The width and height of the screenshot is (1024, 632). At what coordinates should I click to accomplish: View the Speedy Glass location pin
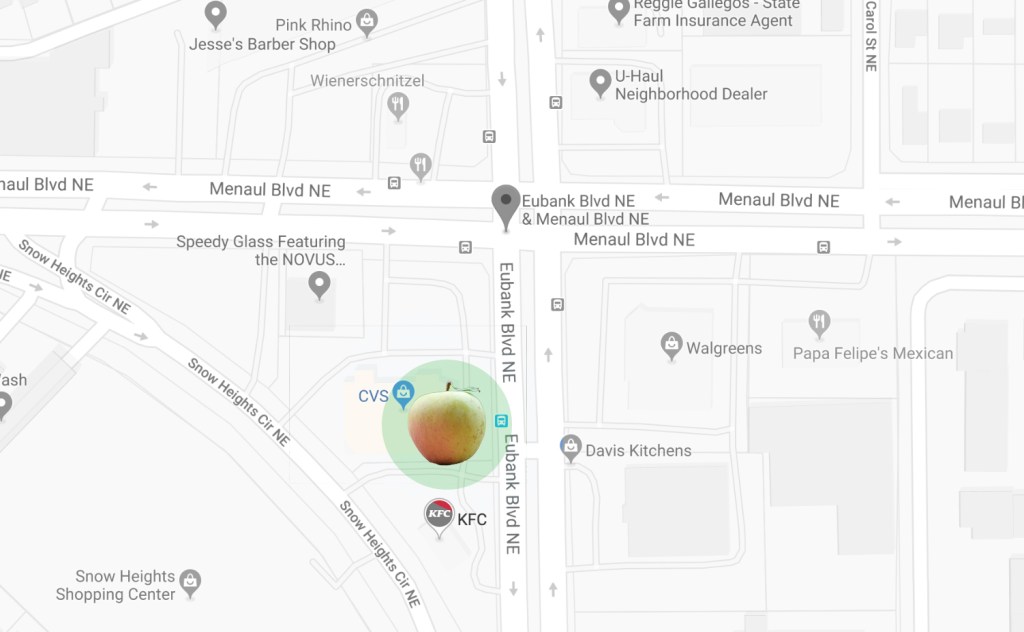click(319, 285)
